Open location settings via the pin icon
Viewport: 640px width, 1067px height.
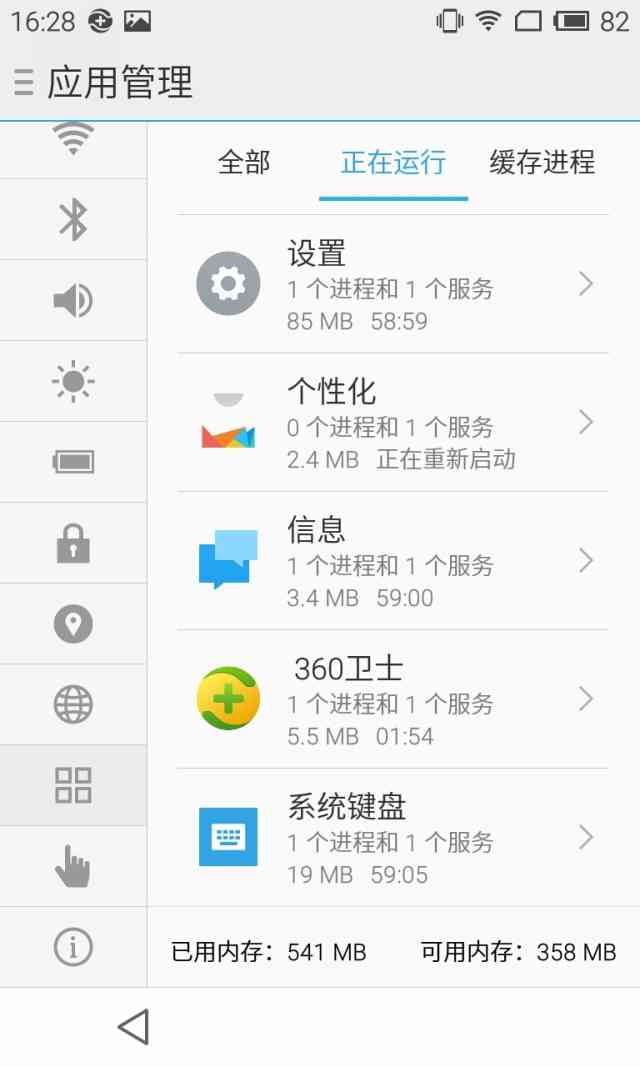click(73, 624)
